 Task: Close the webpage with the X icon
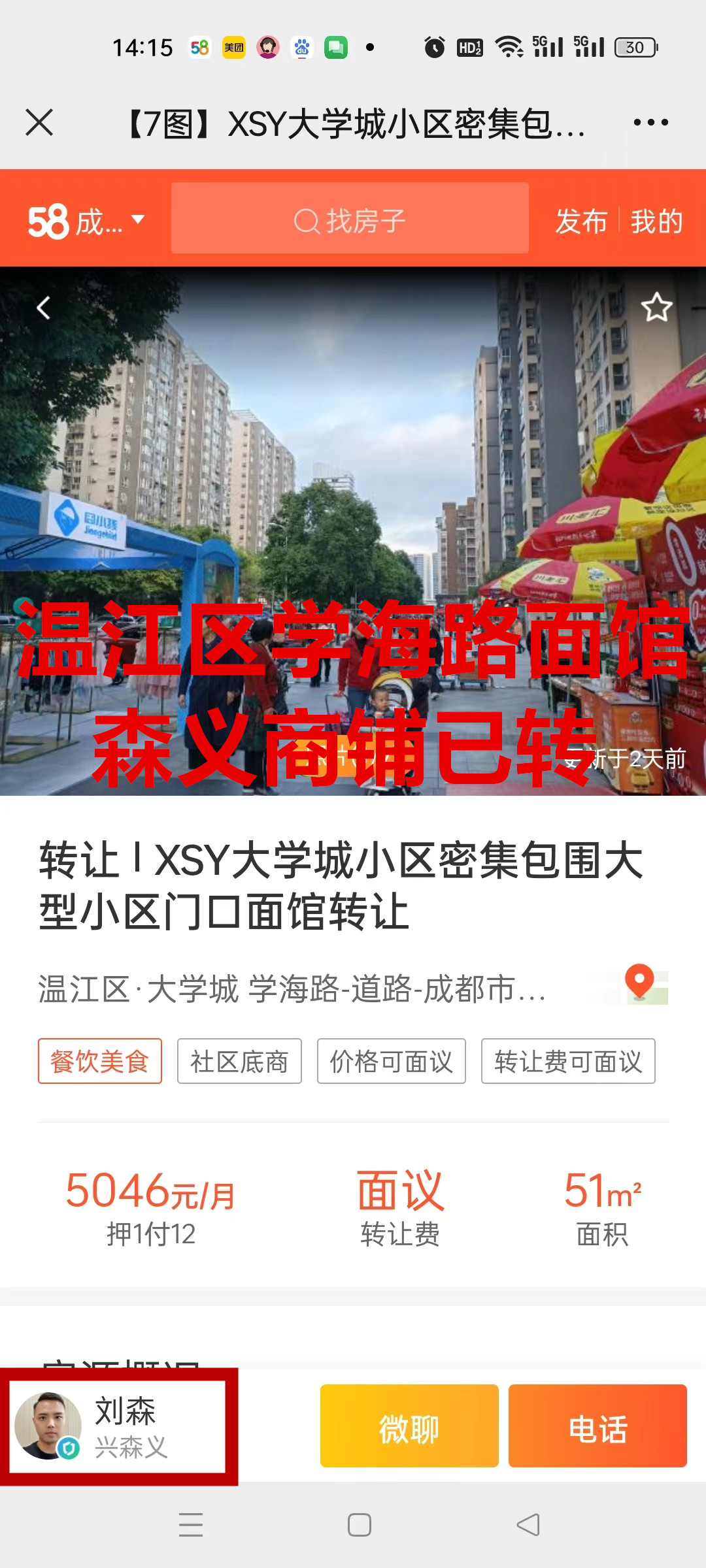click(x=39, y=122)
